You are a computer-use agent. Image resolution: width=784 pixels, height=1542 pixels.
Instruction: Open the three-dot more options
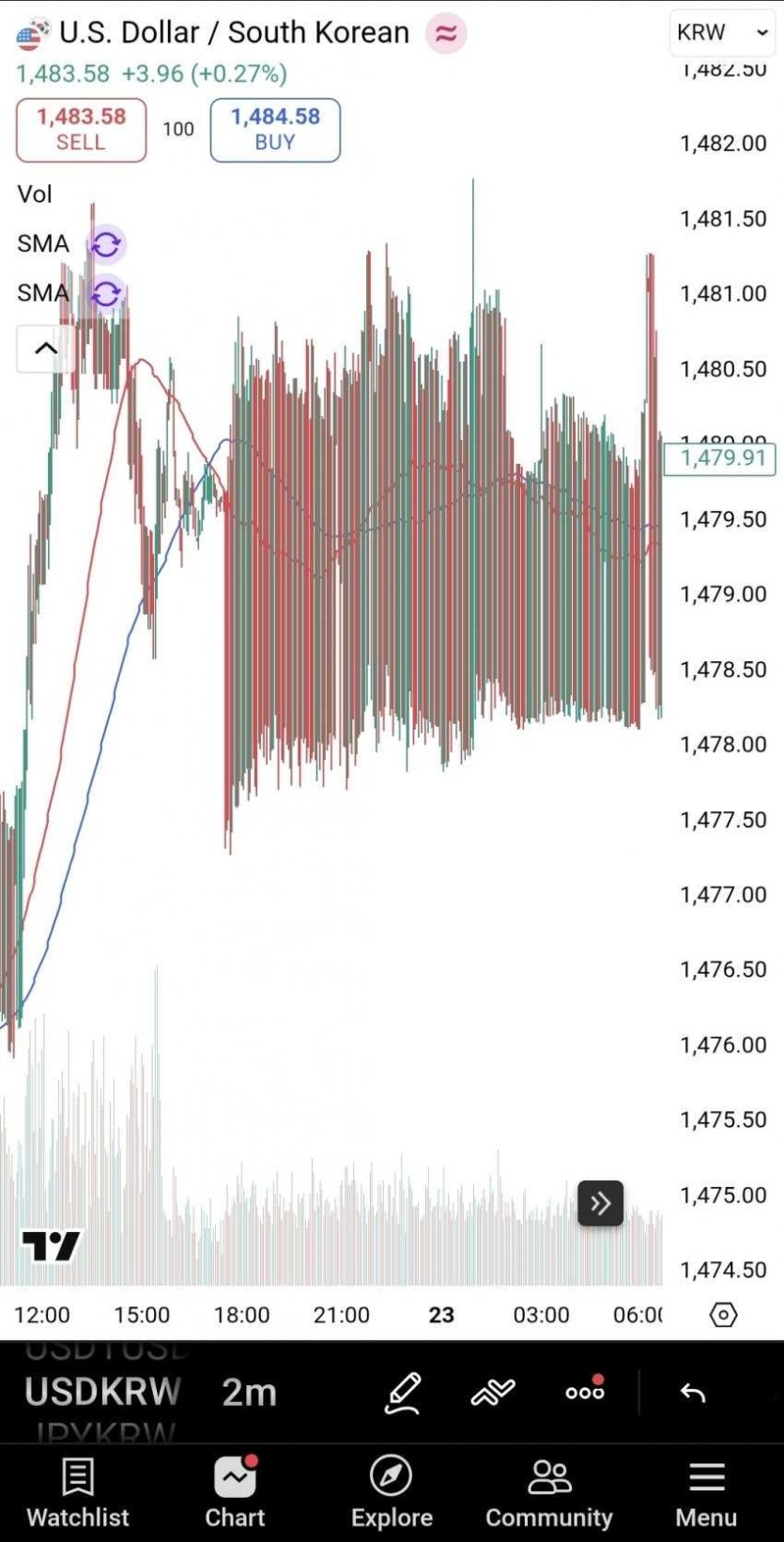[585, 1392]
